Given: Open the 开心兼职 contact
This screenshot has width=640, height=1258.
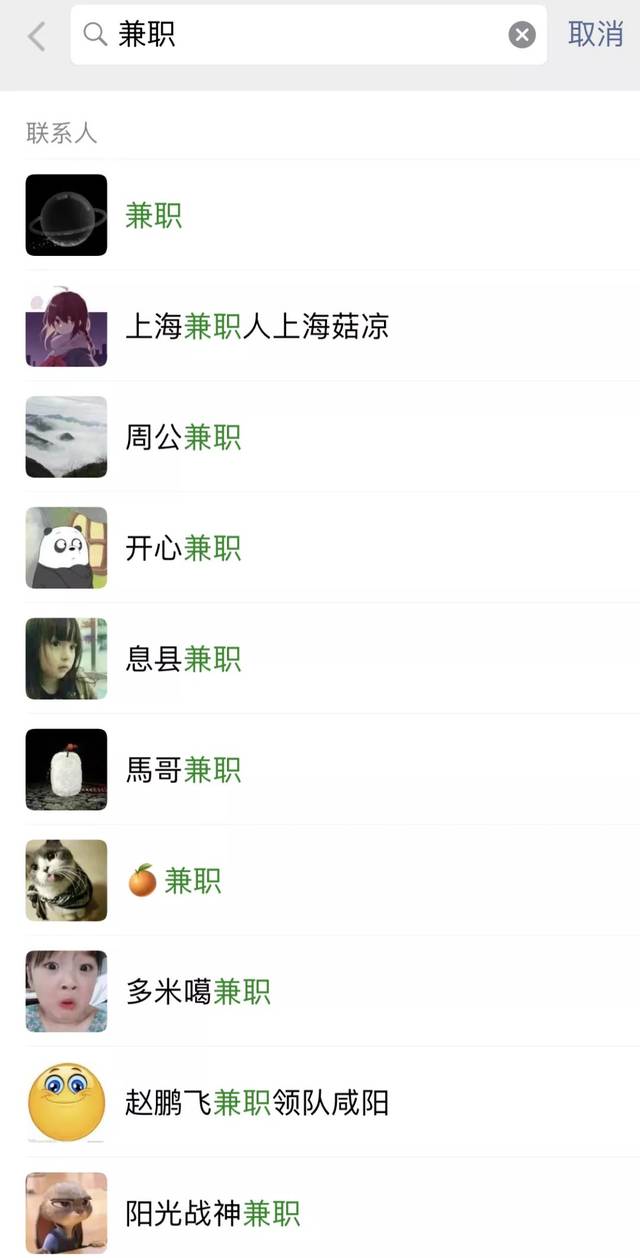Looking at the screenshot, I should (320, 548).
